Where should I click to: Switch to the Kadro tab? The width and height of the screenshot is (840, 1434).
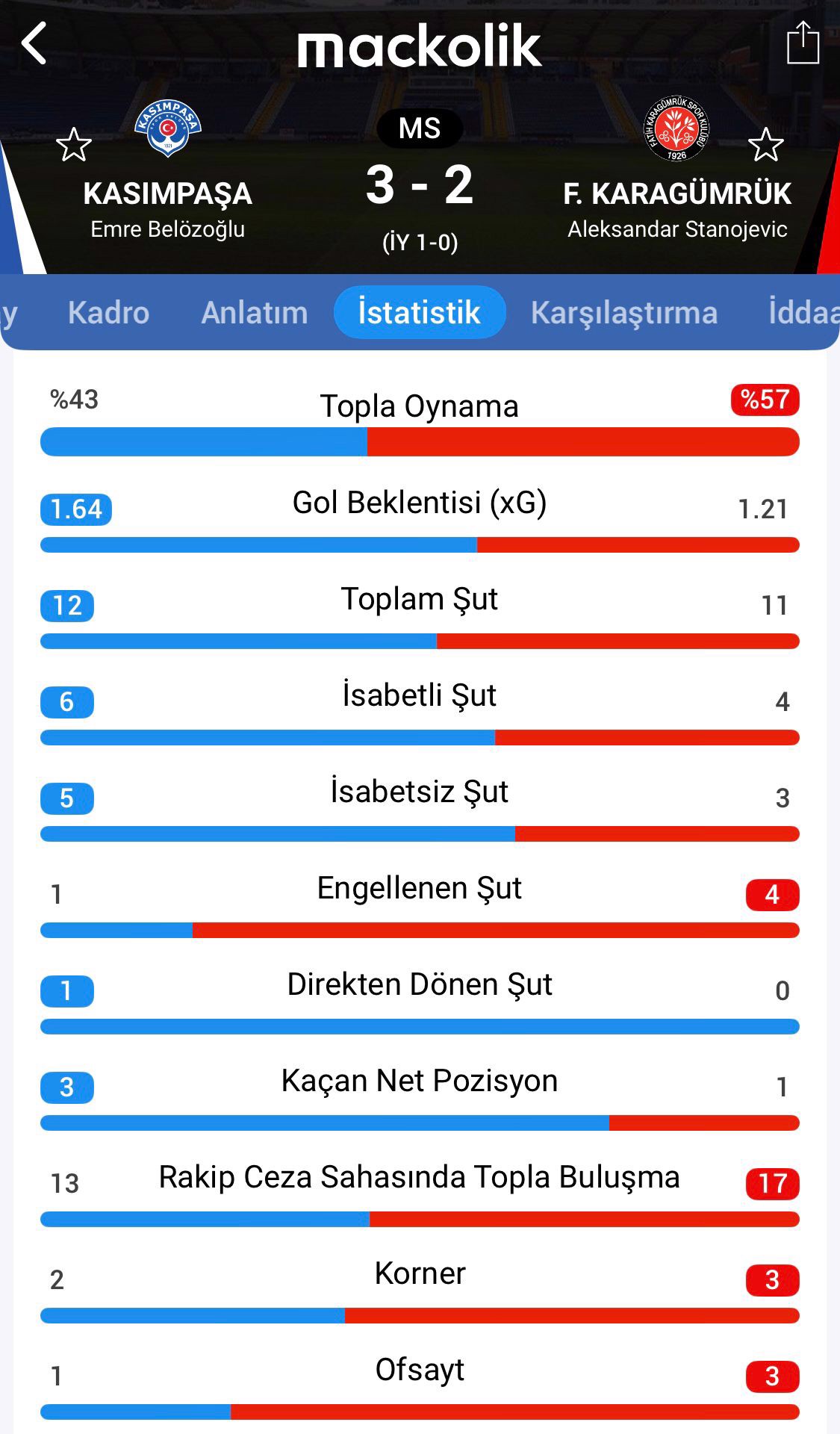108,312
